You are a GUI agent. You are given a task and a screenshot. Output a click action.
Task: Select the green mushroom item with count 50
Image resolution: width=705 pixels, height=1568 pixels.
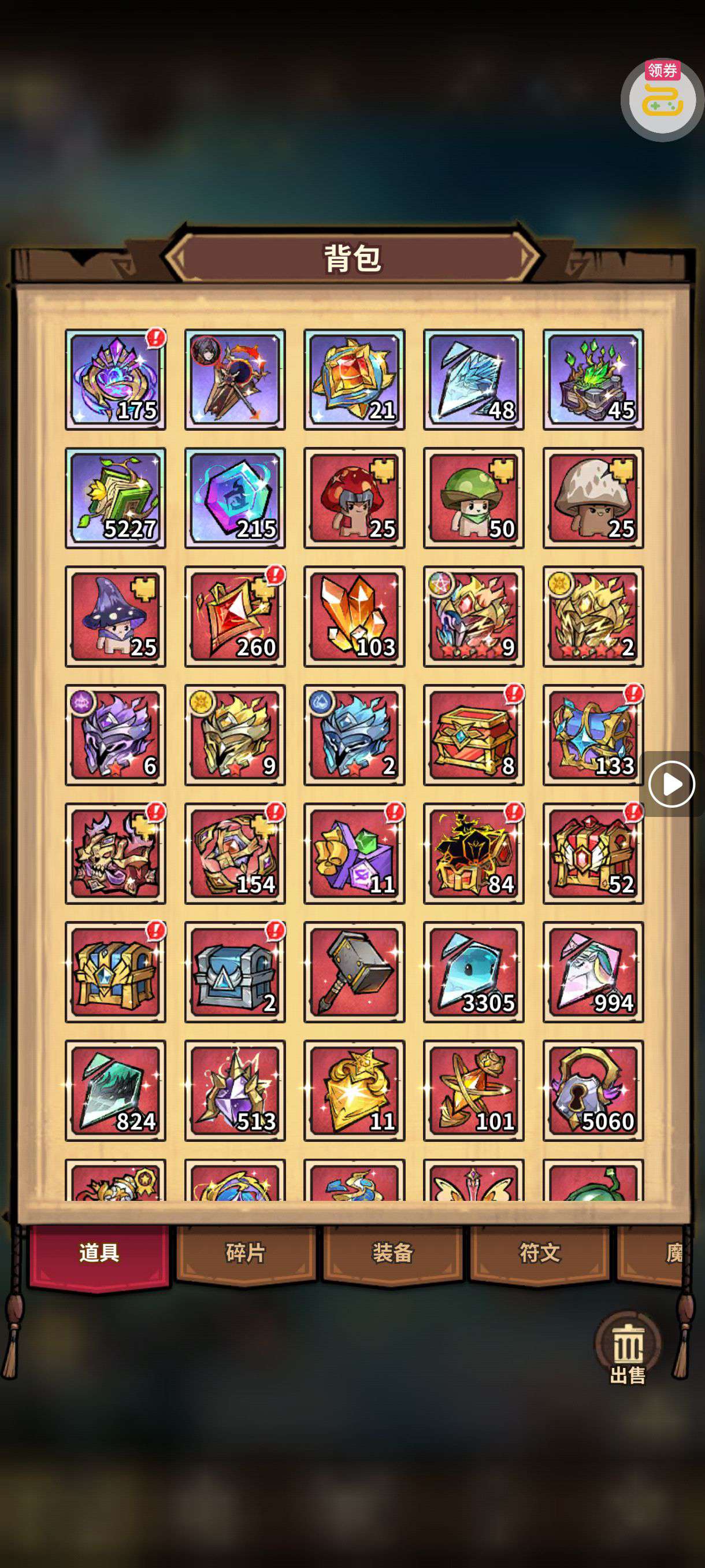tap(473, 498)
